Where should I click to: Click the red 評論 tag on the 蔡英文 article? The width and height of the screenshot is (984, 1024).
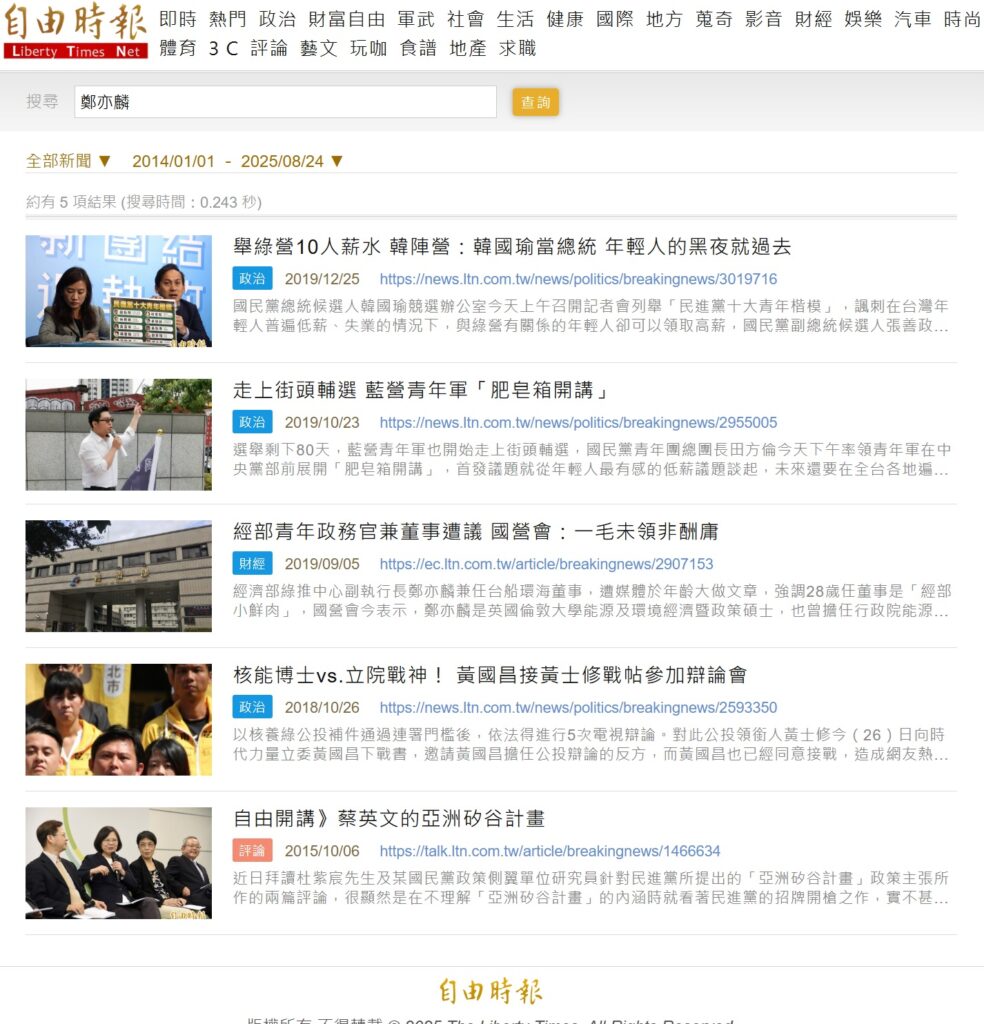coord(254,851)
